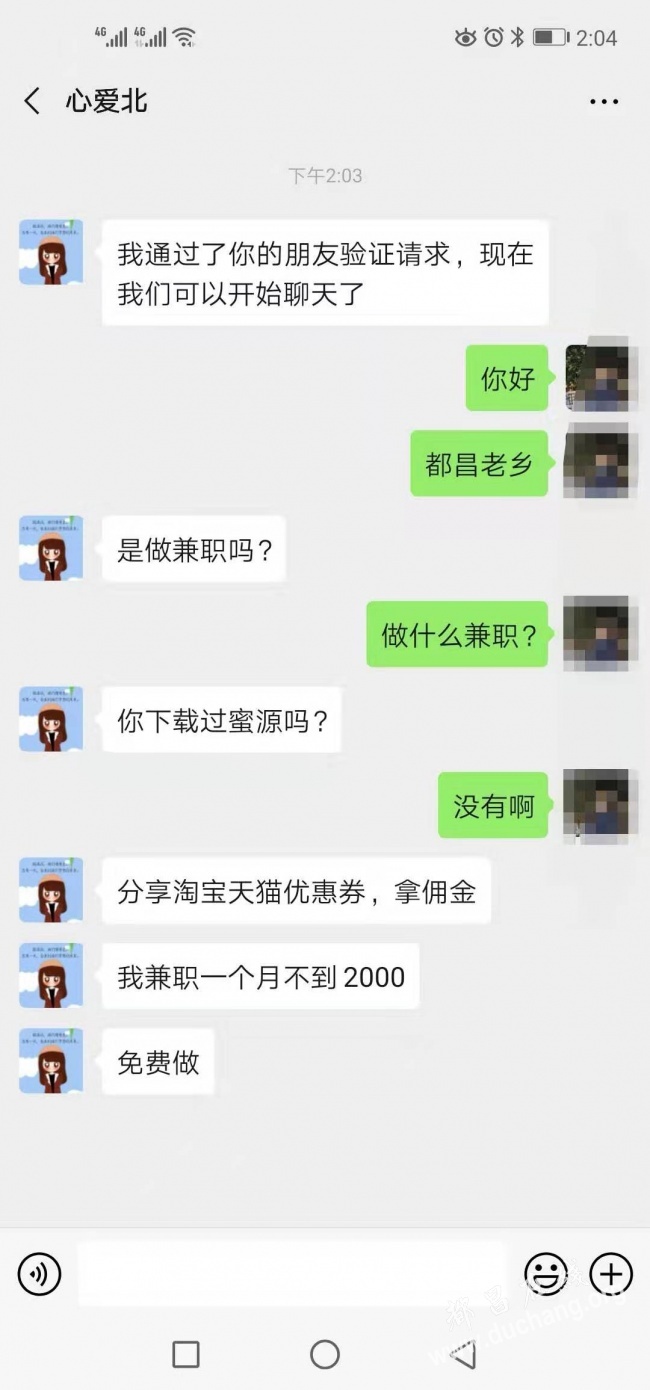The image size is (650, 1390).
Task: Go back from the 心爱北 chat
Action: pyautogui.click(x=33, y=101)
